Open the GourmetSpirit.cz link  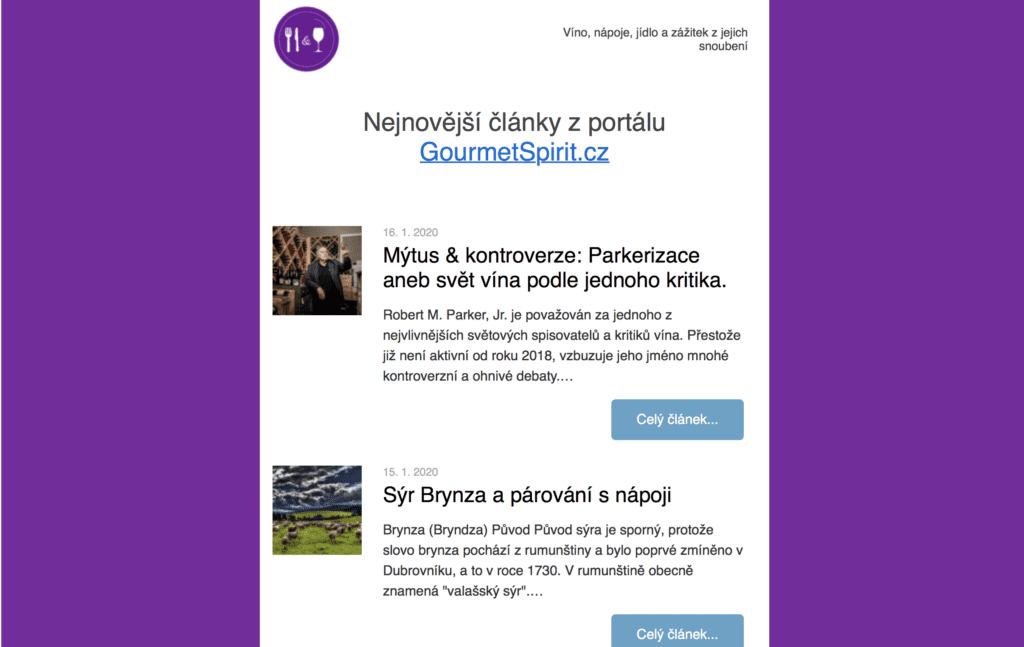click(x=514, y=153)
